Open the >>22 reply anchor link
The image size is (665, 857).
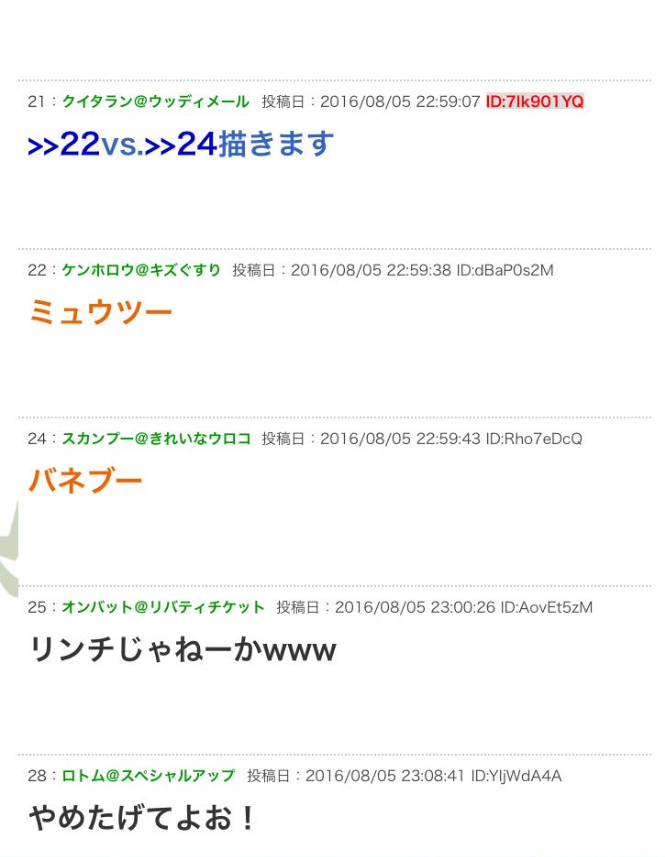coord(63,145)
